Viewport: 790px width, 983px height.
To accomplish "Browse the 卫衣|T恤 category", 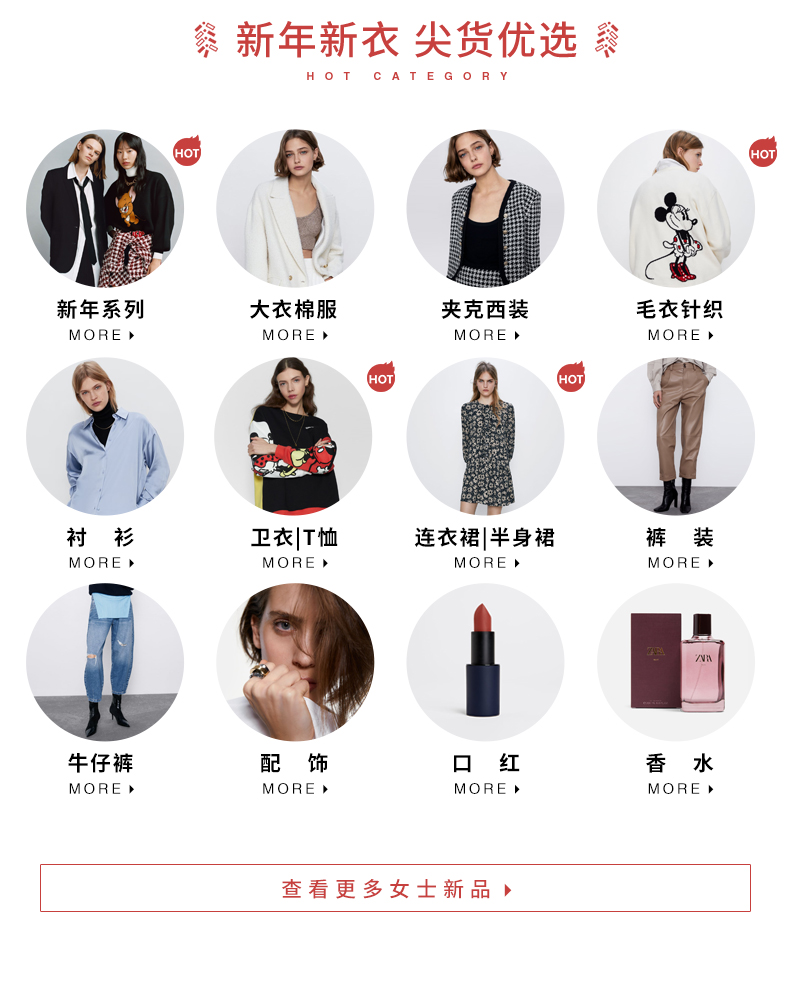I will [294, 437].
